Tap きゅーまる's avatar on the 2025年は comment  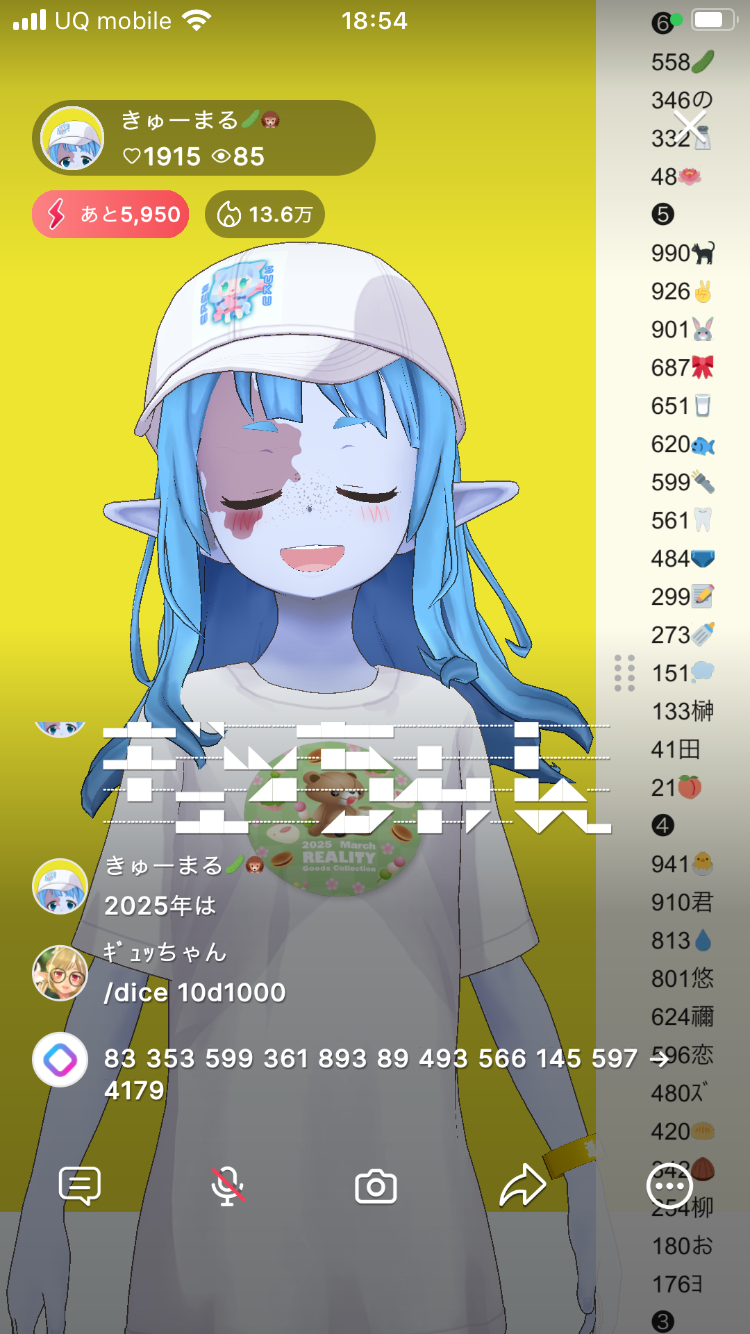tap(60, 886)
